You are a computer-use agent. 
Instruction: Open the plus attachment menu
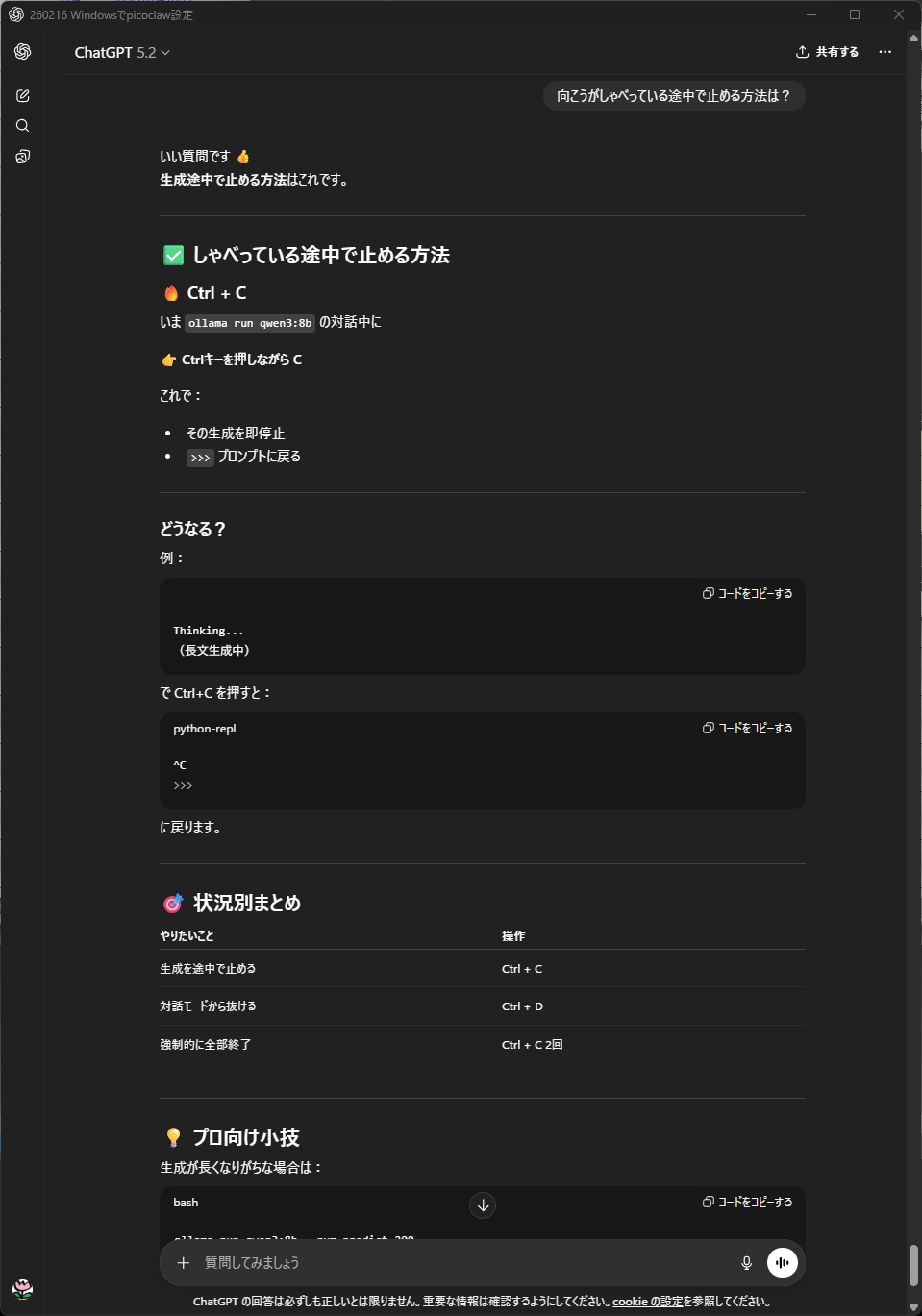[184, 1262]
